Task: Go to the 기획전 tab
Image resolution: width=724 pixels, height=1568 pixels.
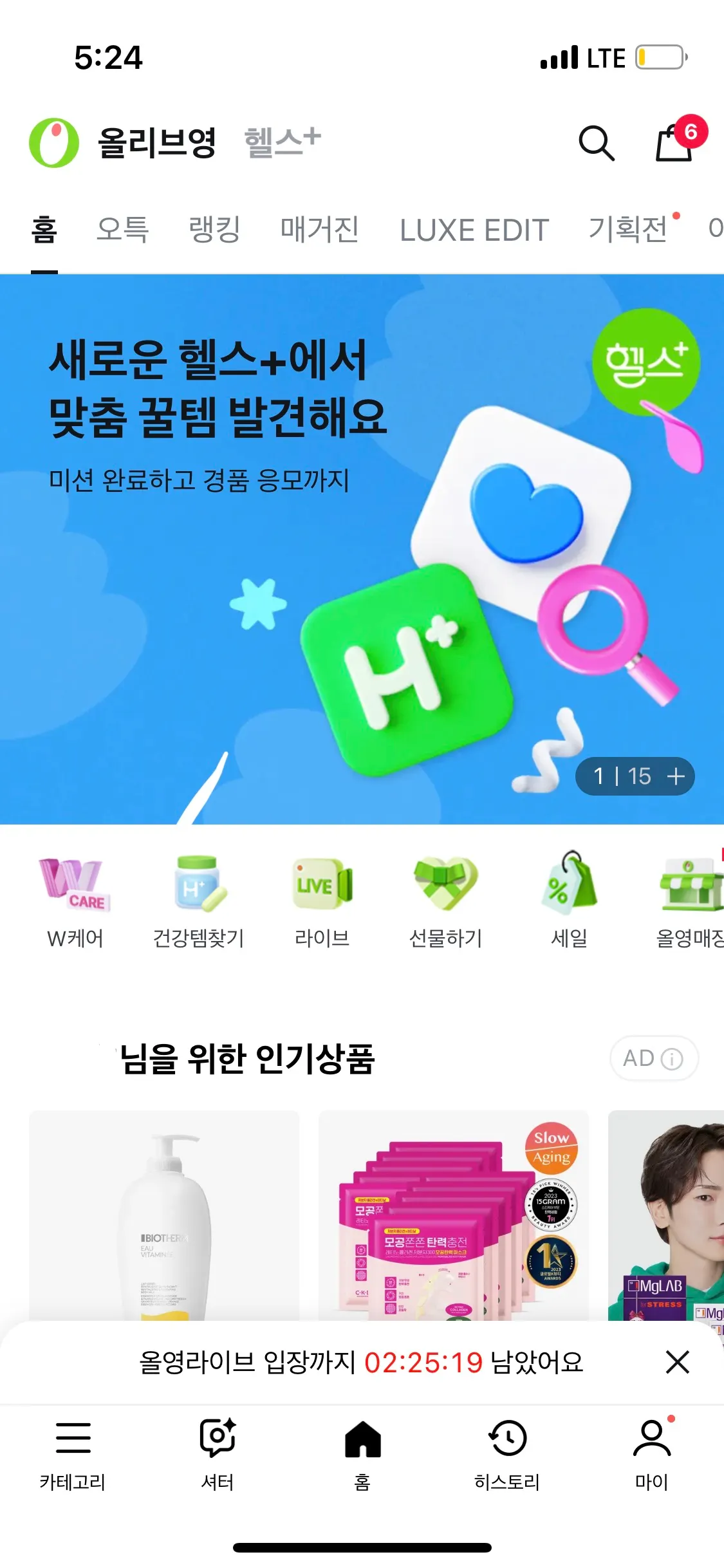Action: [629, 230]
